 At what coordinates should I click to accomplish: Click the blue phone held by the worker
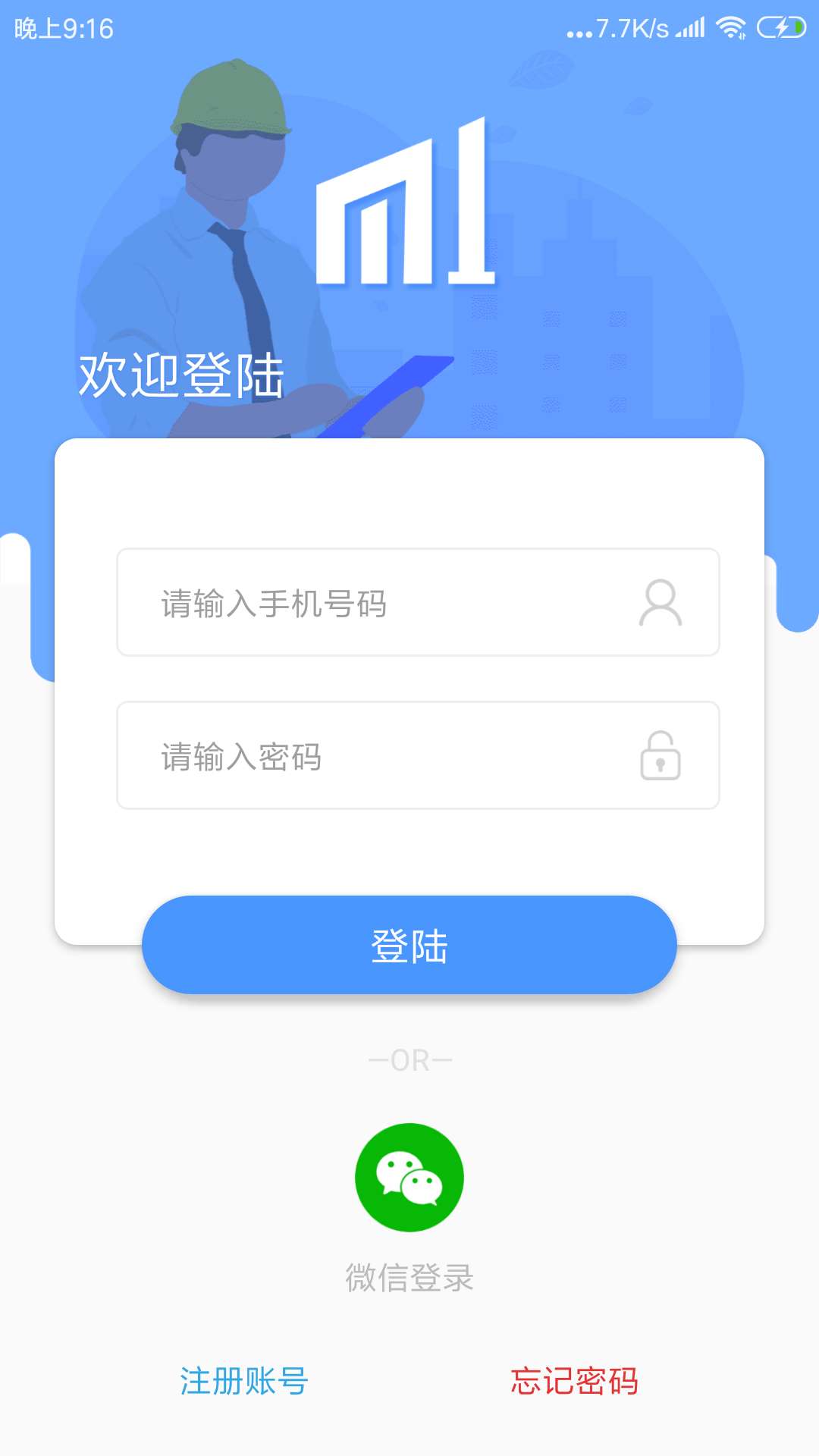387,394
